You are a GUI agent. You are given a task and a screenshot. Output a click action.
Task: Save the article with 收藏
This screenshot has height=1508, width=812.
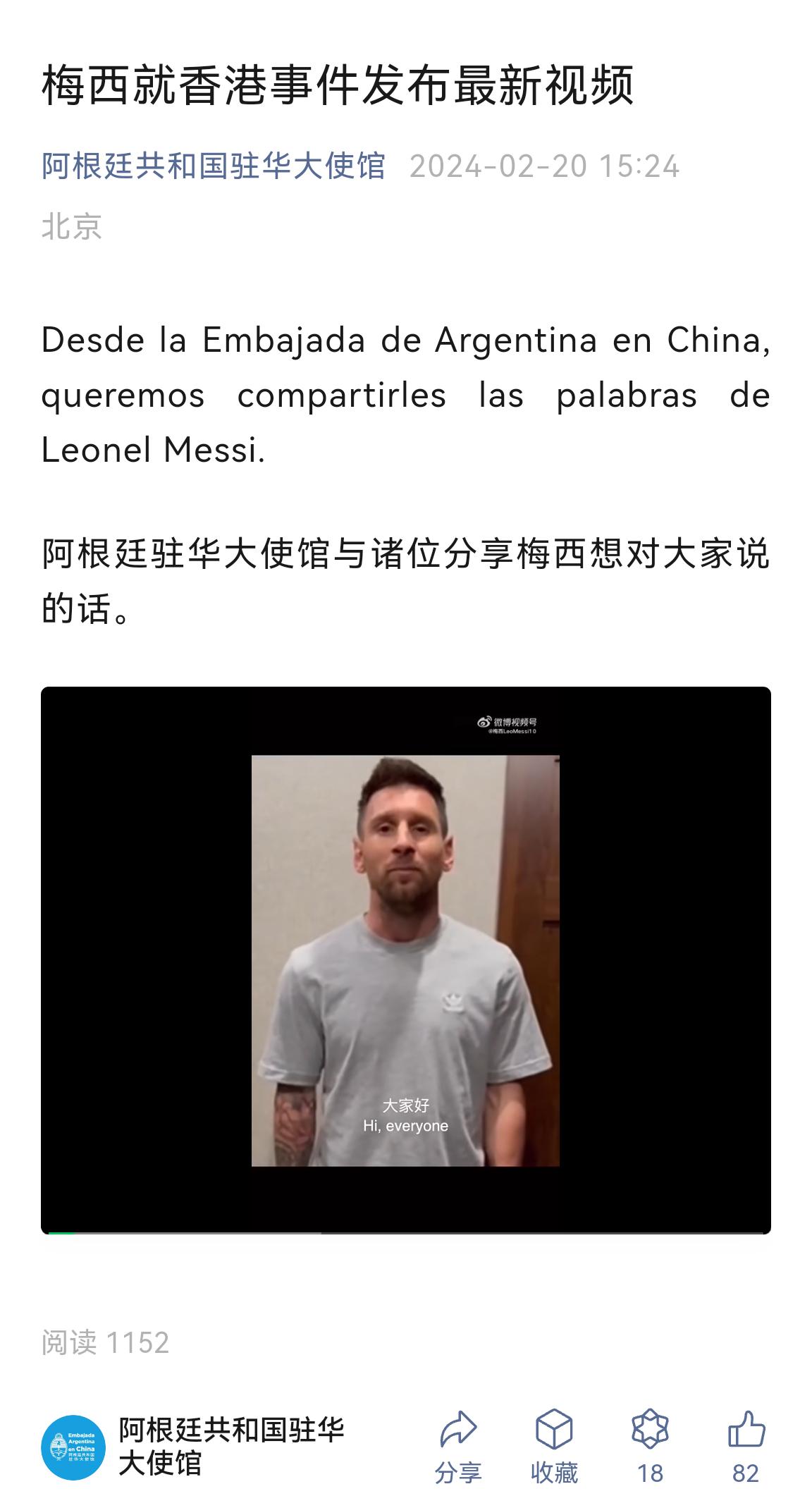(x=554, y=1448)
